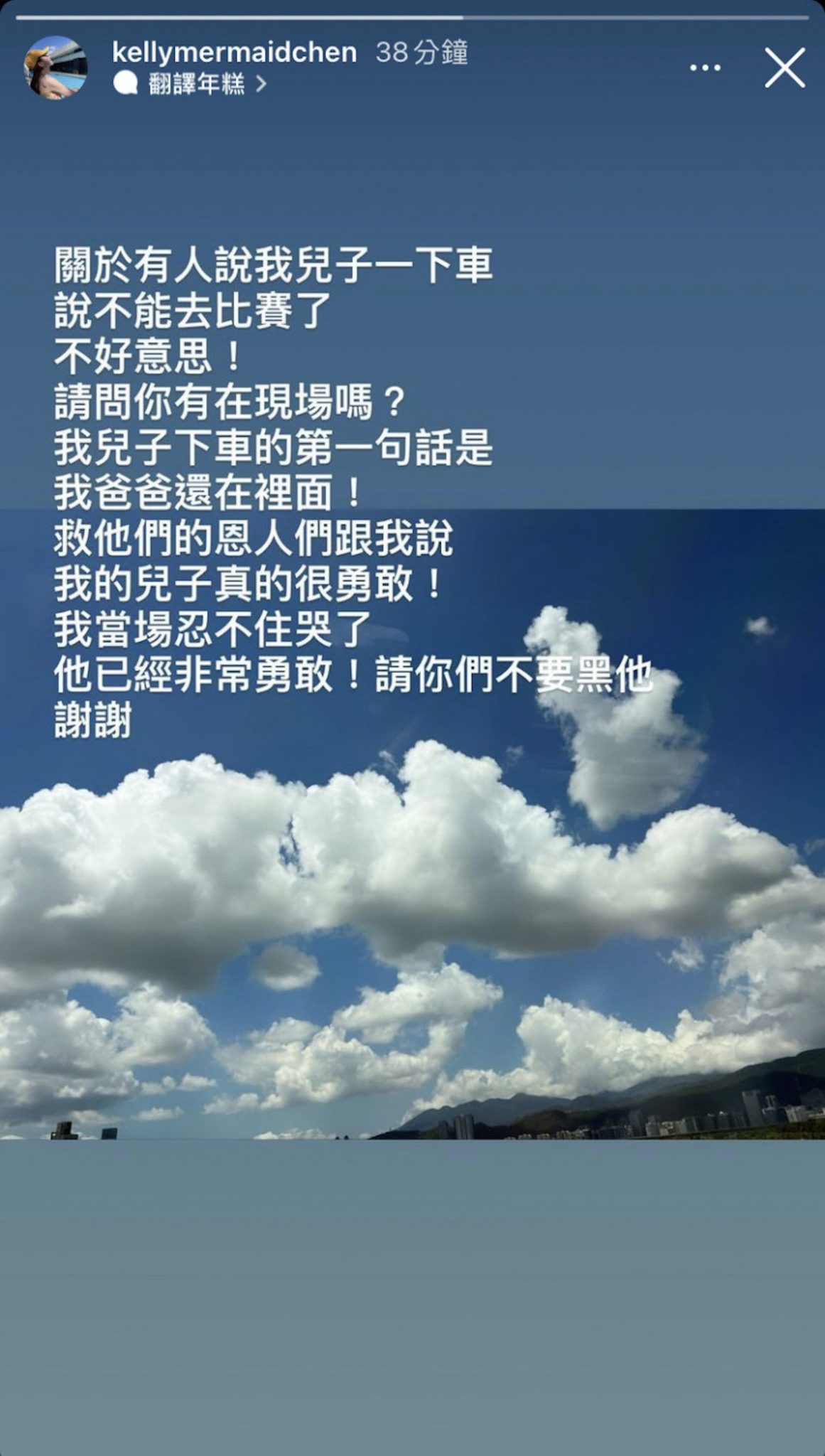Close the story viewer
825x1456 pixels.
[x=784, y=68]
